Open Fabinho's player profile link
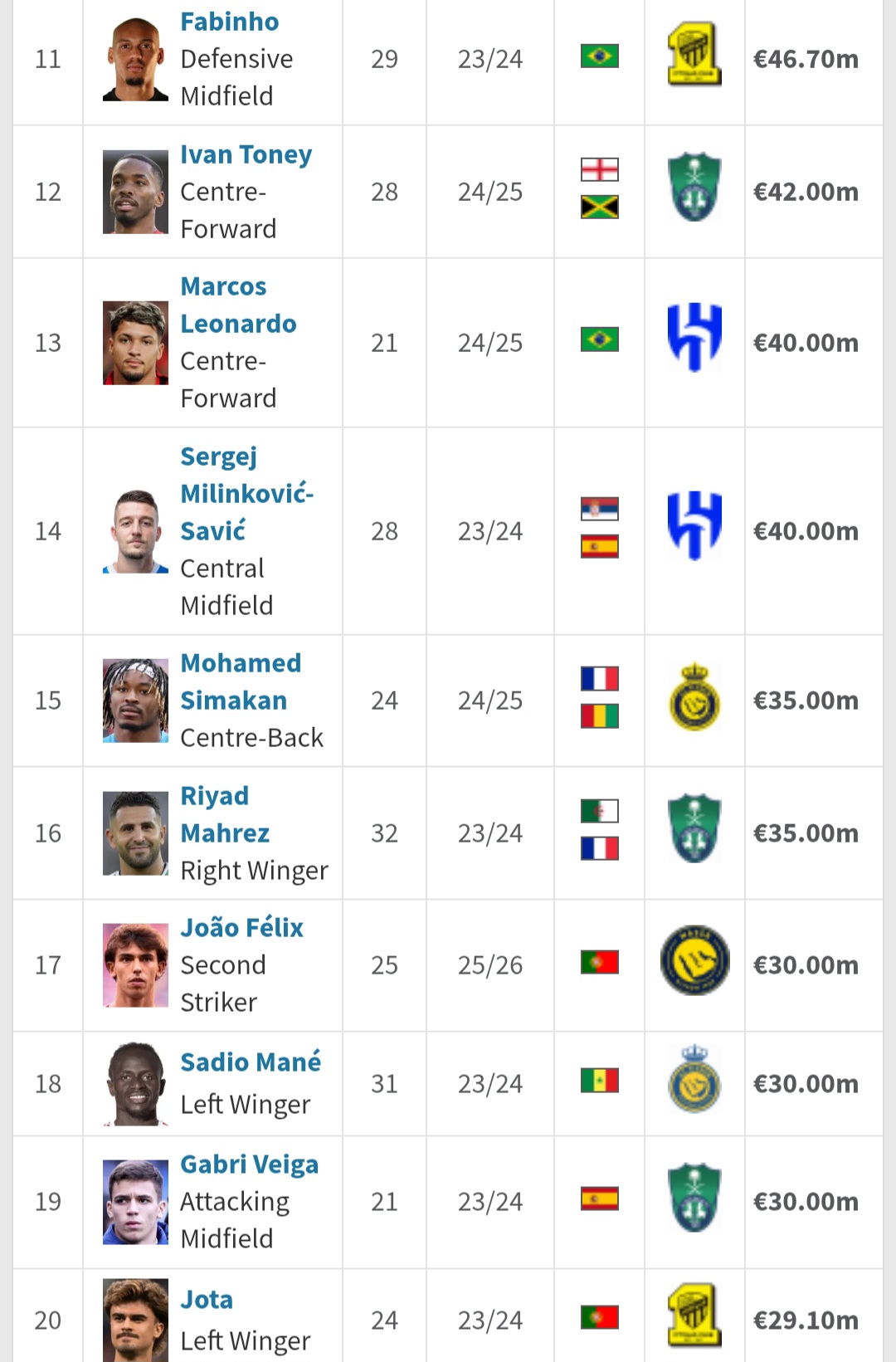Viewport: 896px width, 1362px height. tap(229, 22)
